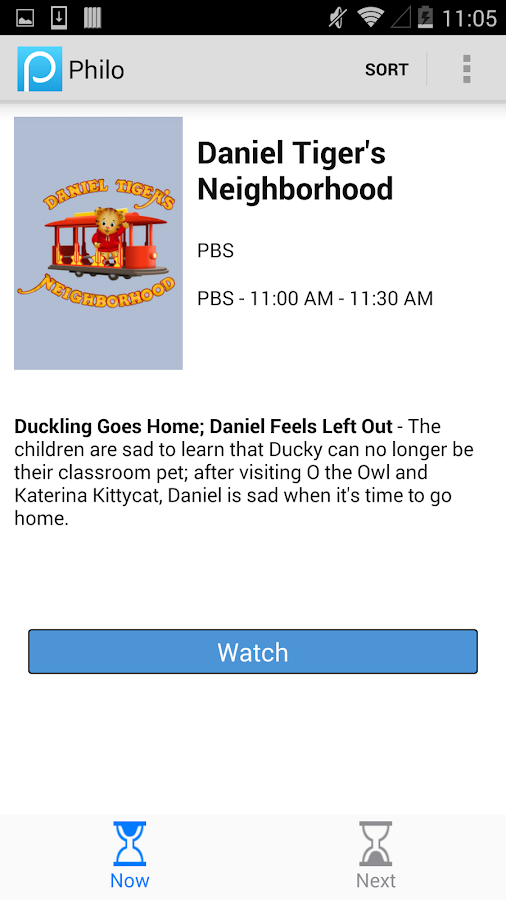Screen dimensions: 506x900
Task: Open the overflow menu
Action: [466, 69]
